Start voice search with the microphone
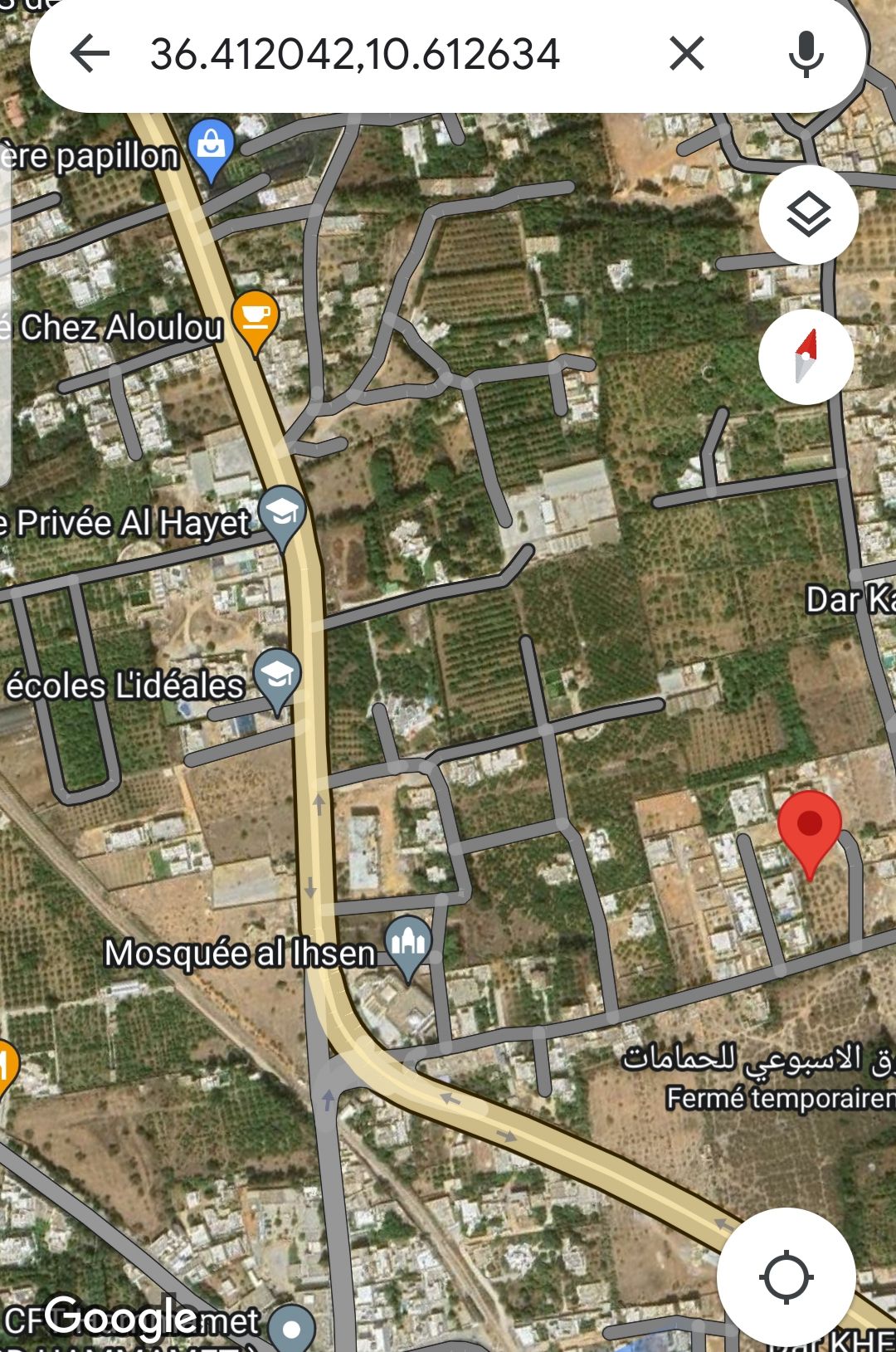 (x=806, y=55)
